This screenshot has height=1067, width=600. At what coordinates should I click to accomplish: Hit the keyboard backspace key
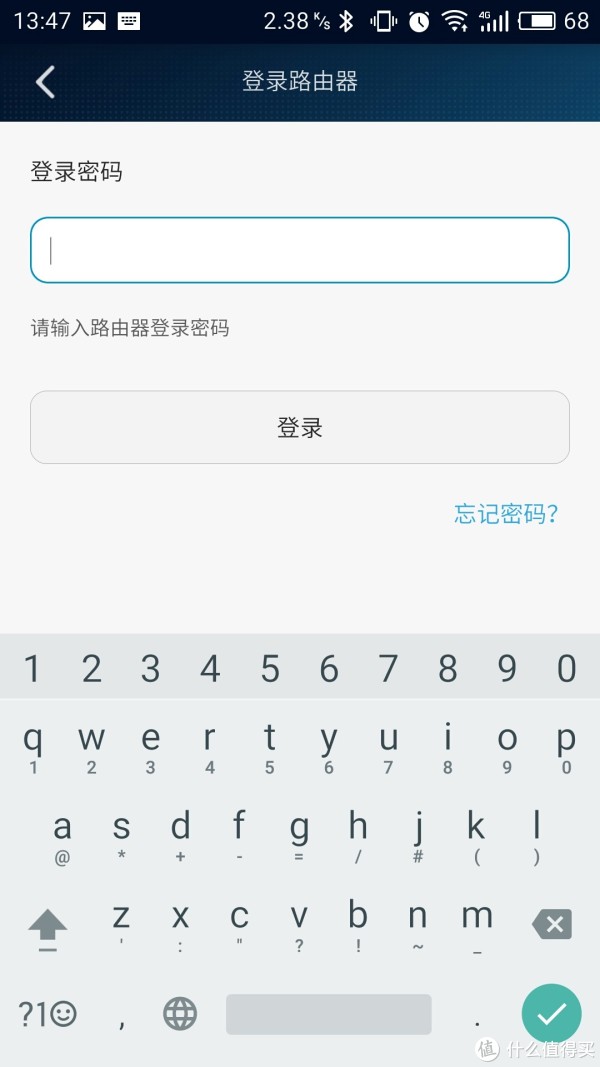(x=552, y=924)
